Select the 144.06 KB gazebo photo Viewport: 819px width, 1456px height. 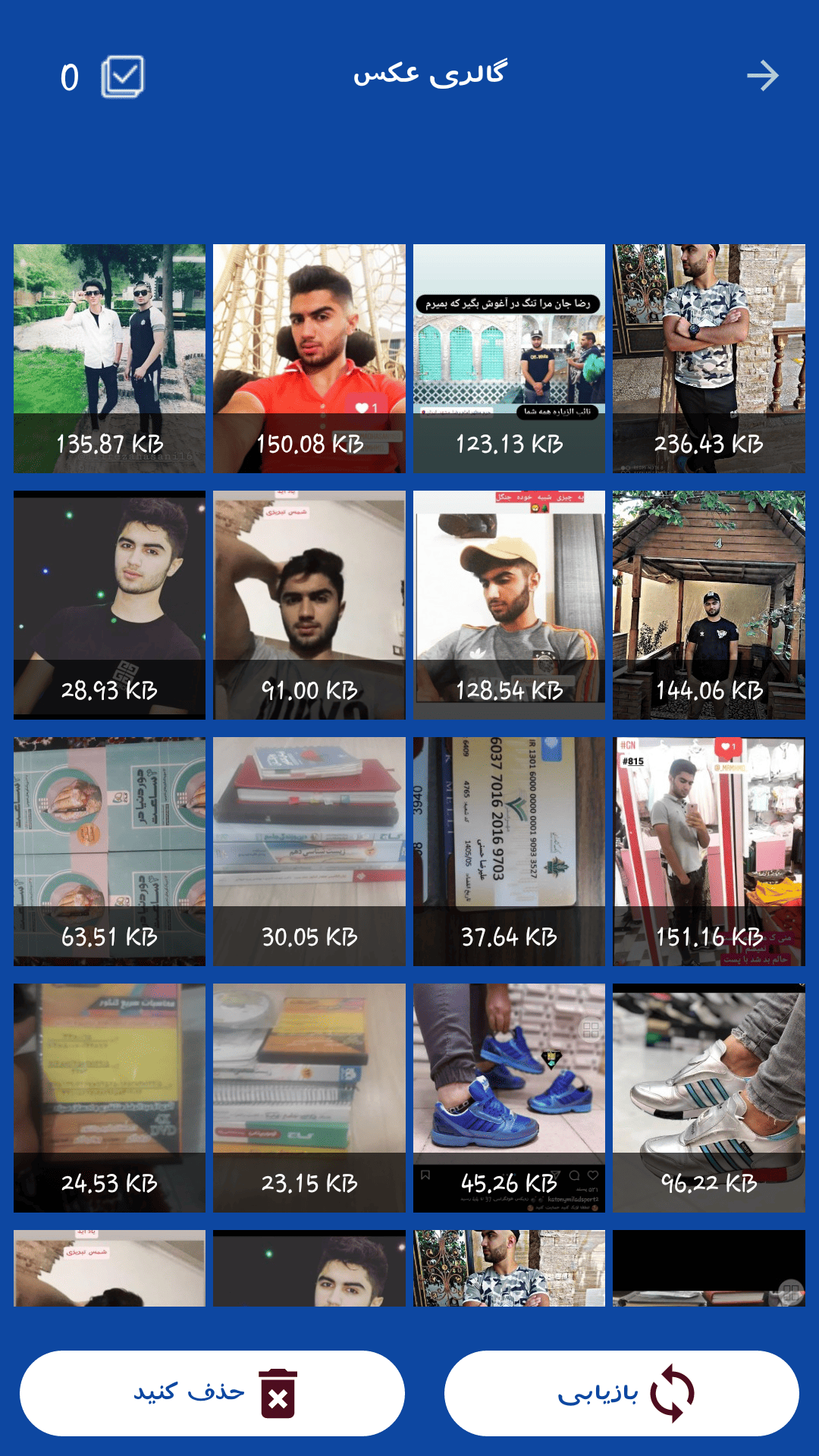click(x=708, y=603)
